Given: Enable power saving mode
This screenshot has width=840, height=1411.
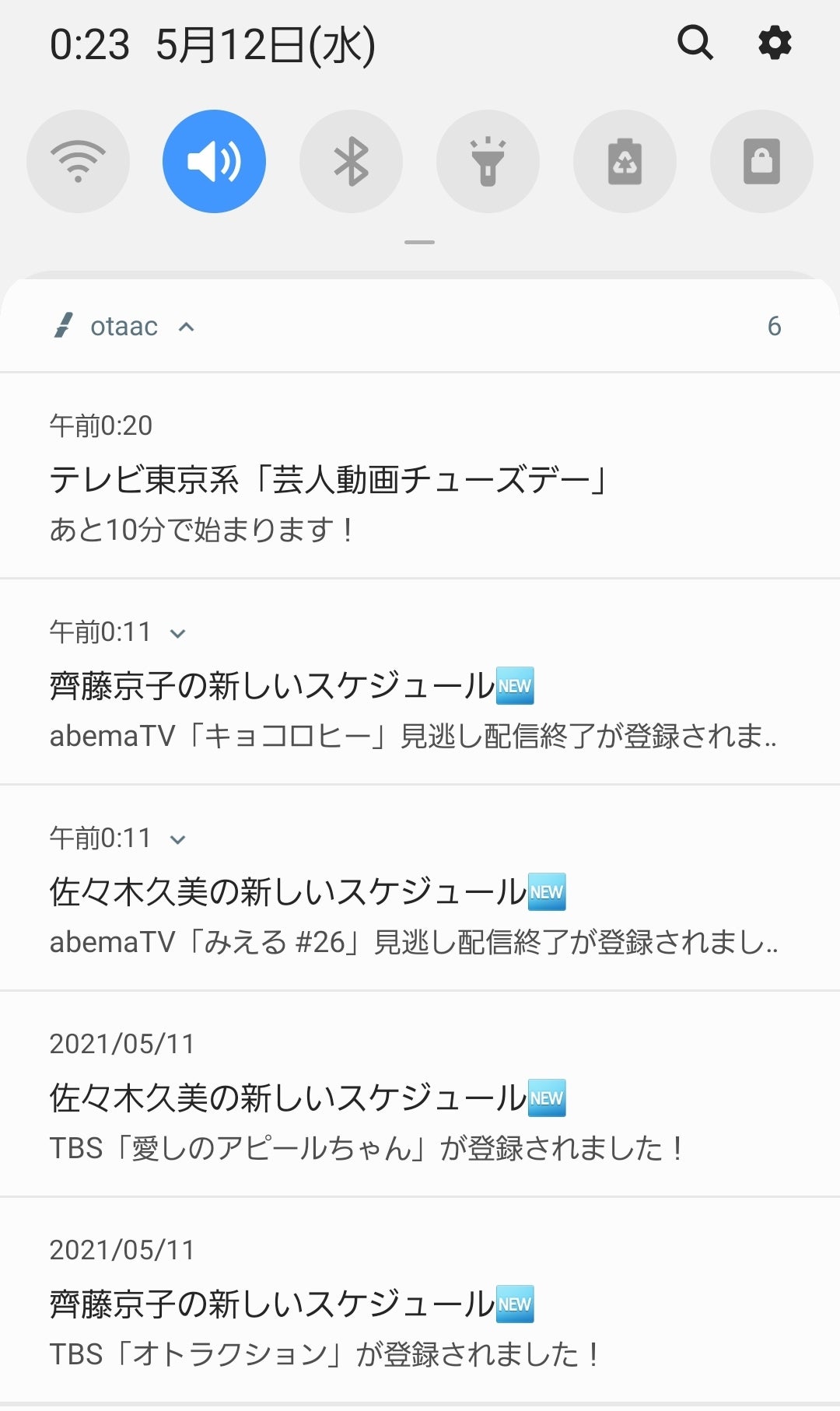Looking at the screenshot, I should pyautogui.click(x=625, y=159).
